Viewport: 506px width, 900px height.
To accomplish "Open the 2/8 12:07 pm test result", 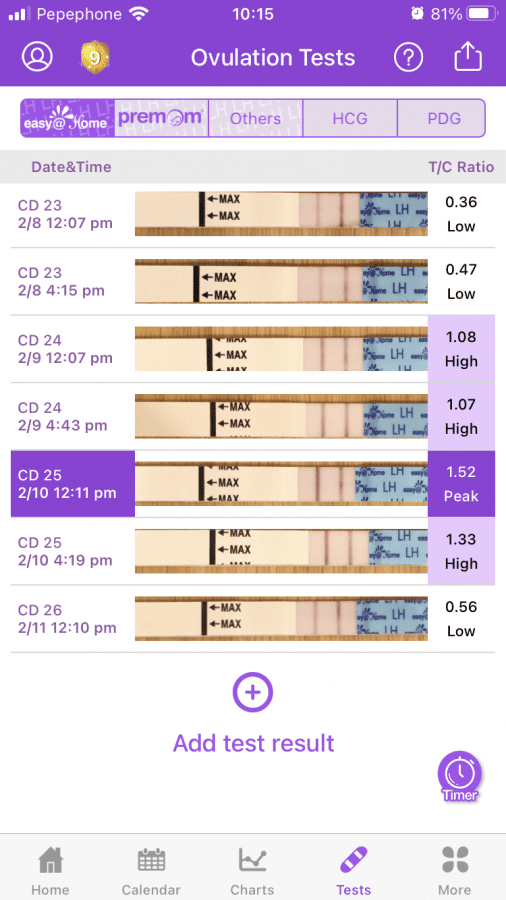I will (253, 215).
